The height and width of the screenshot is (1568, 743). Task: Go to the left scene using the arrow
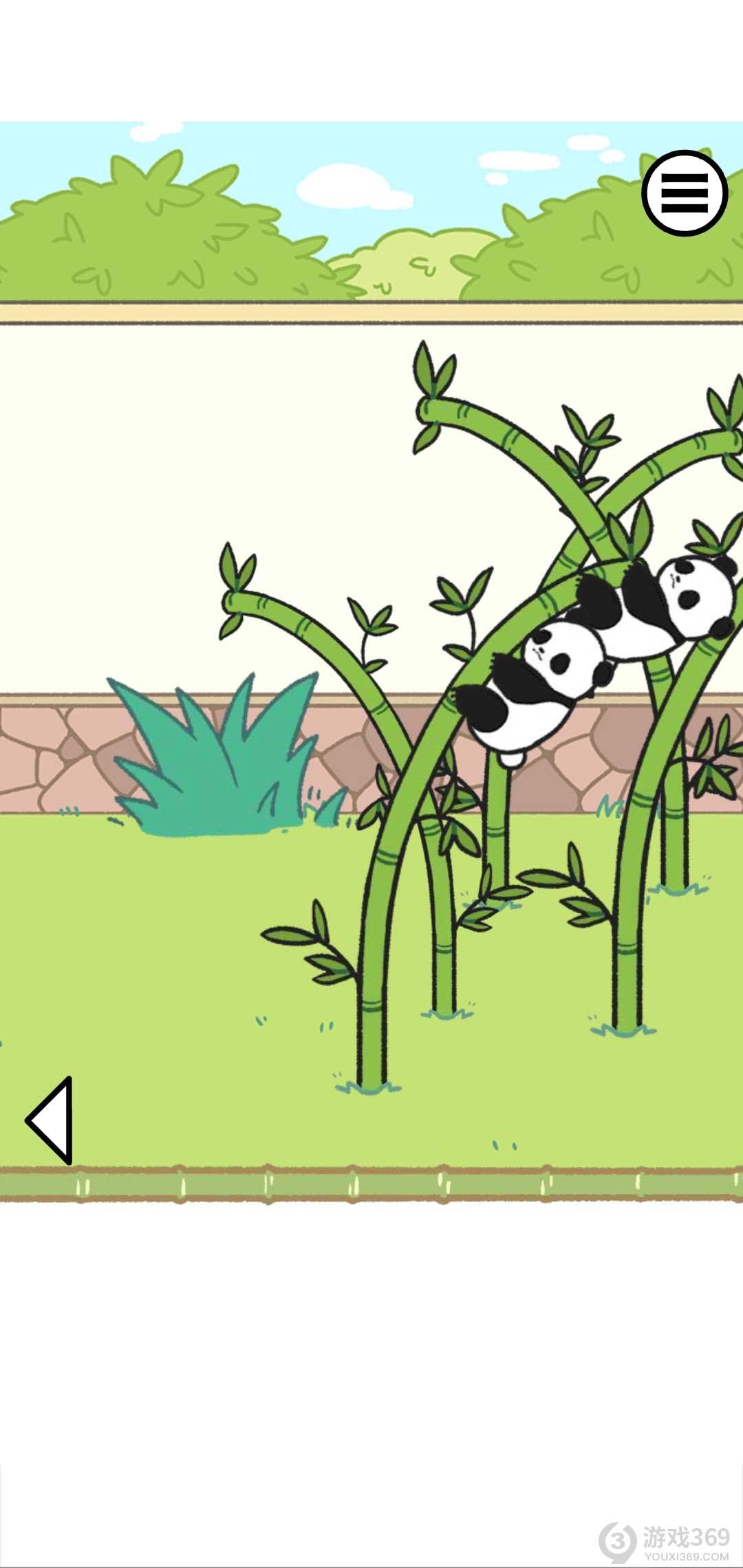coord(50,1120)
